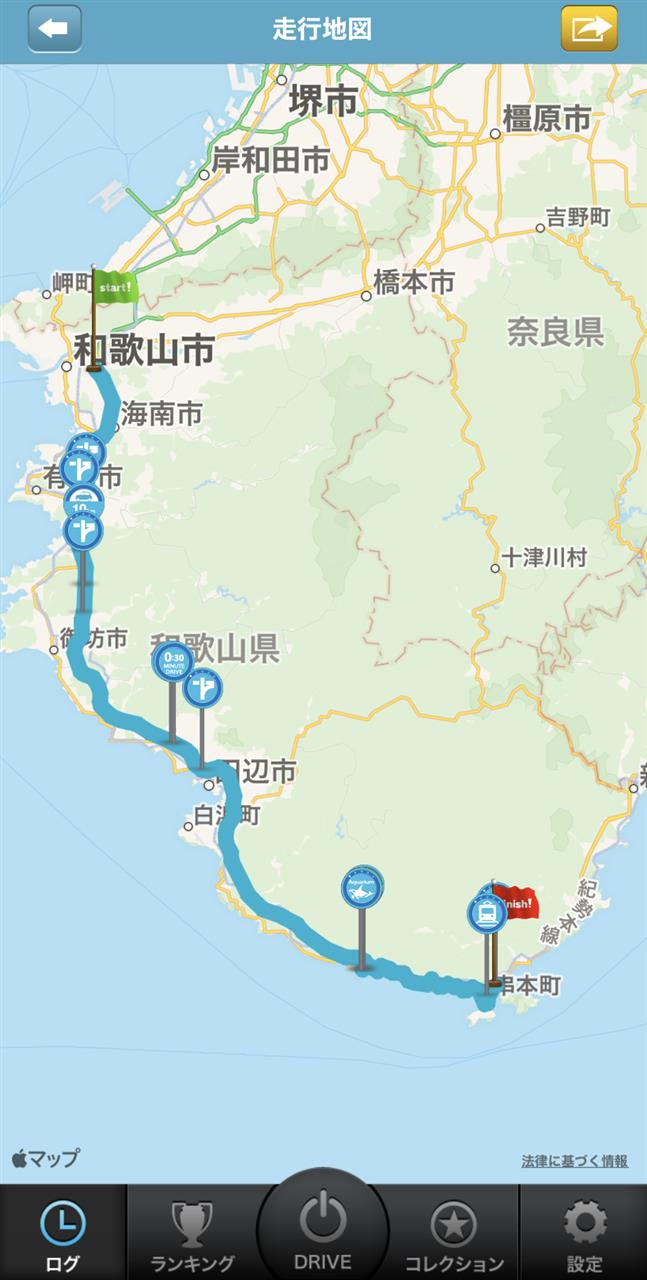
Task: Open the ランキング tab
Action: point(192,1234)
